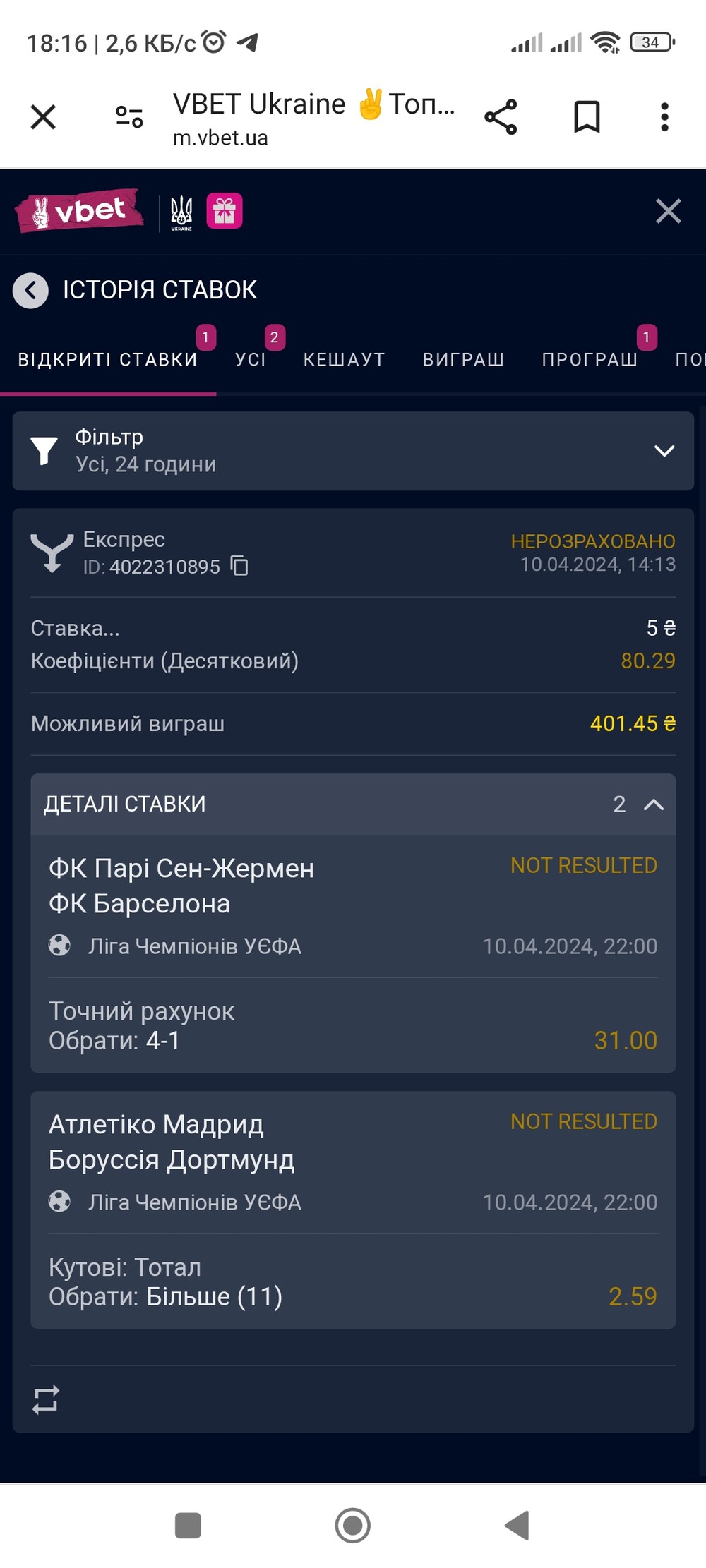Open the pink gift bonuses icon

pos(225,211)
